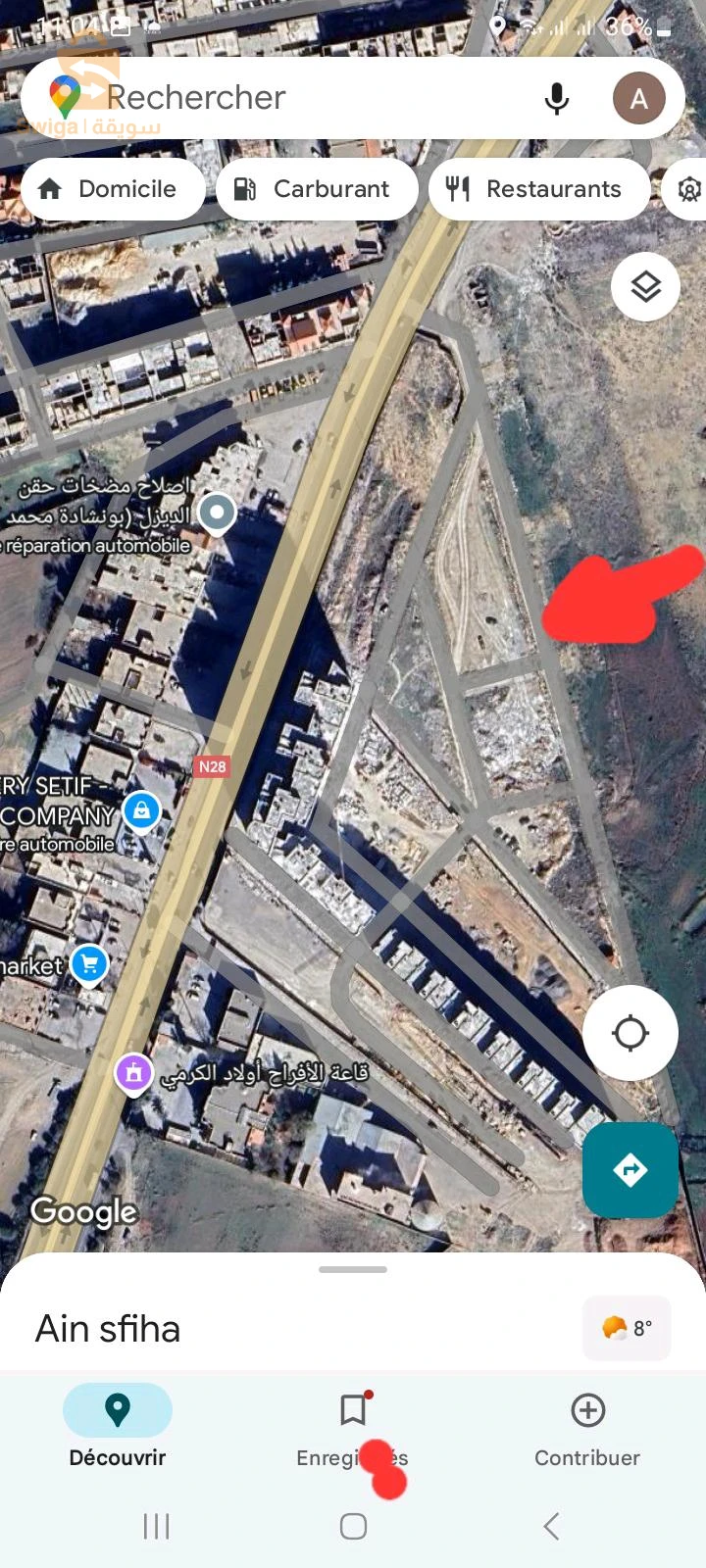Center map on my location
706x1568 pixels.
tap(630, 1033)
